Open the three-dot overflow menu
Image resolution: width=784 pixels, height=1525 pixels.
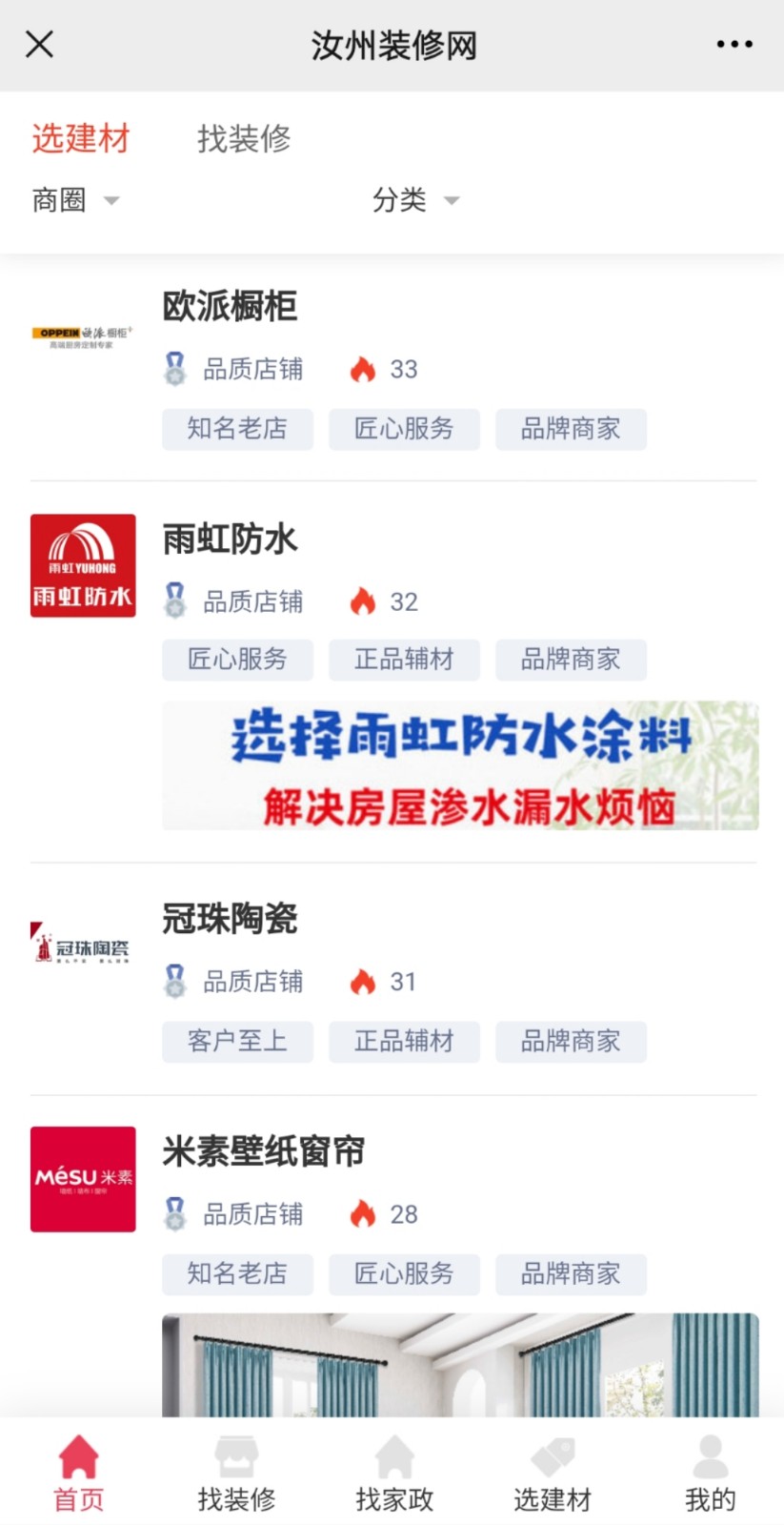click(734, 44)
